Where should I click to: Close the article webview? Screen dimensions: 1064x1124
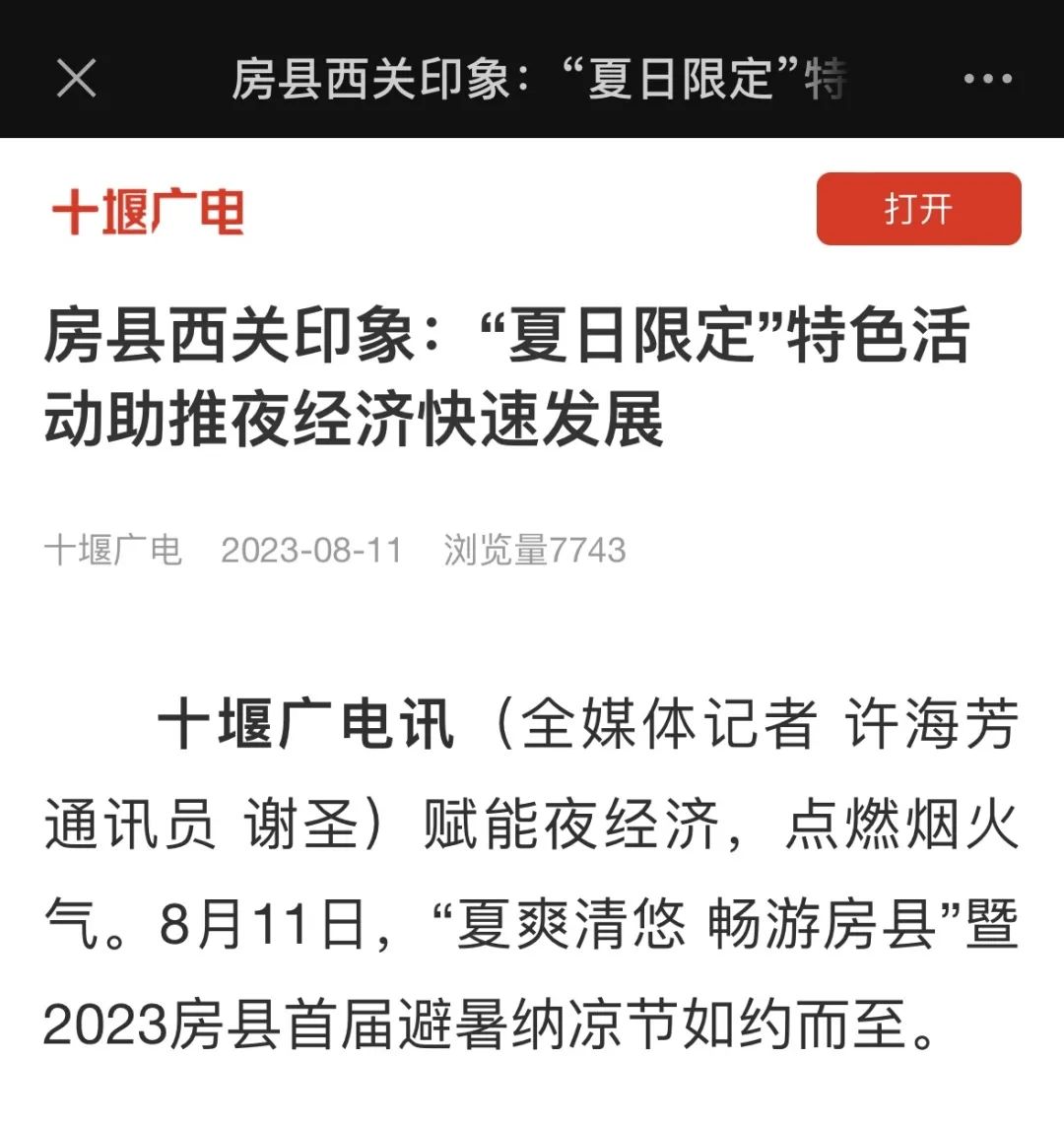pos(77,78)
